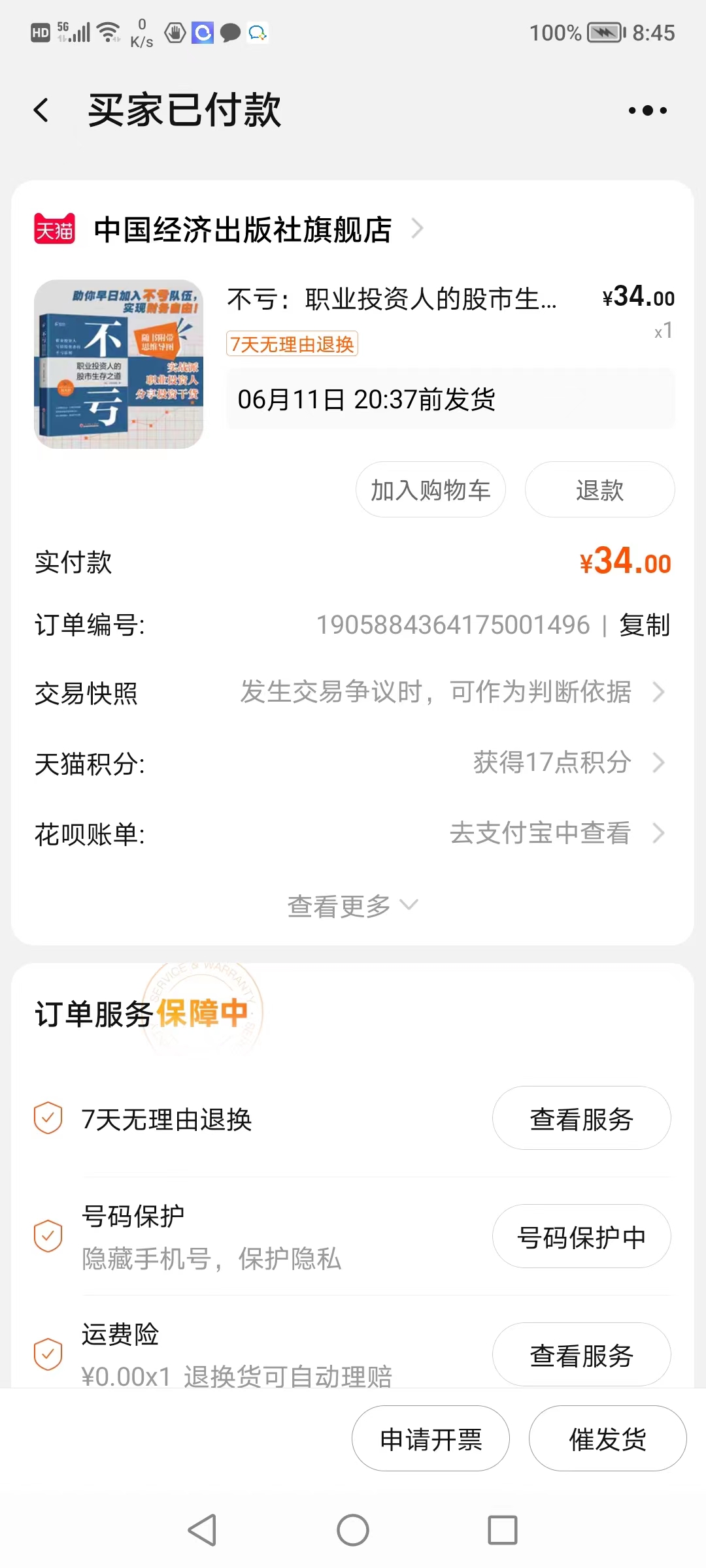Request a refund with 退款
This screenshot has width=706, height=1568.
tap(599, 490)
